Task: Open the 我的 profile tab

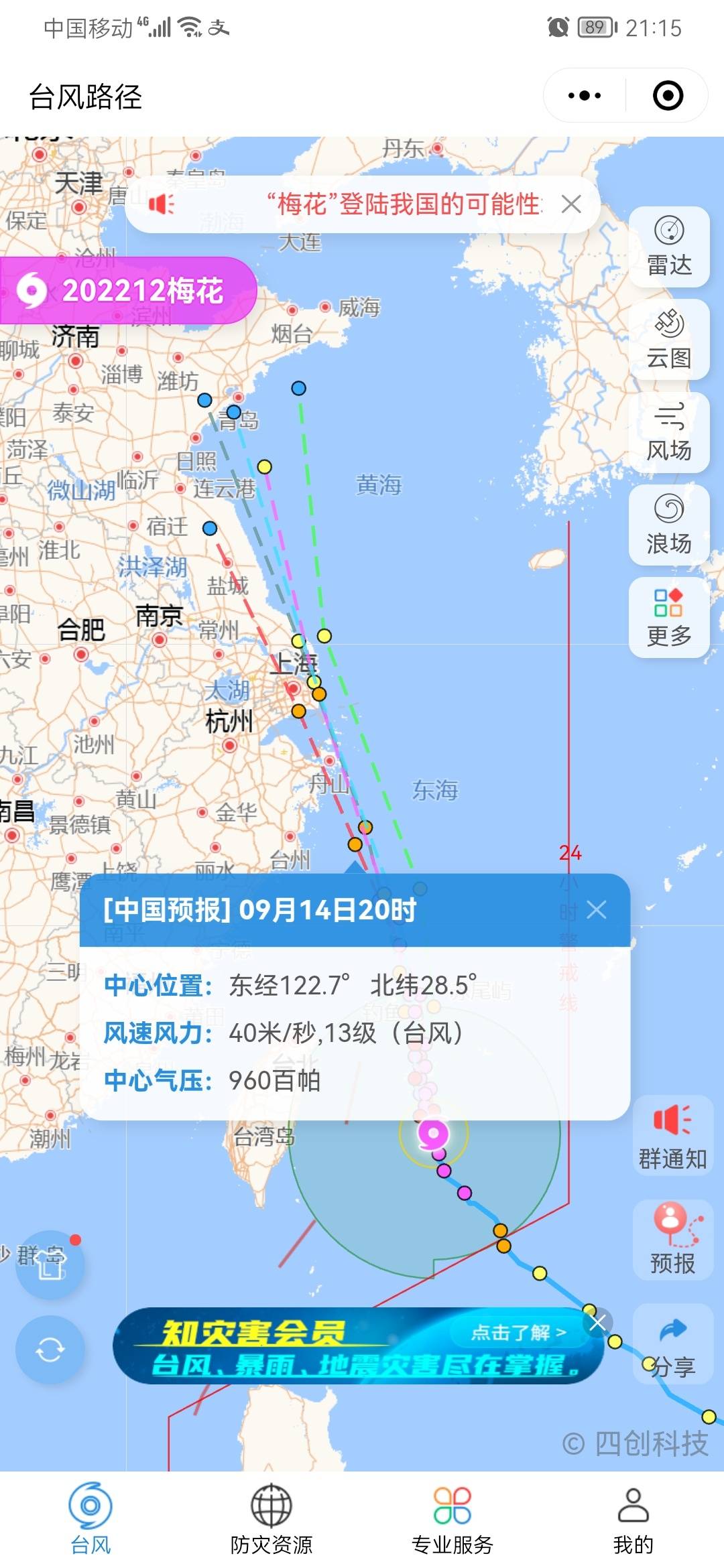Action: coord(633,1518)
